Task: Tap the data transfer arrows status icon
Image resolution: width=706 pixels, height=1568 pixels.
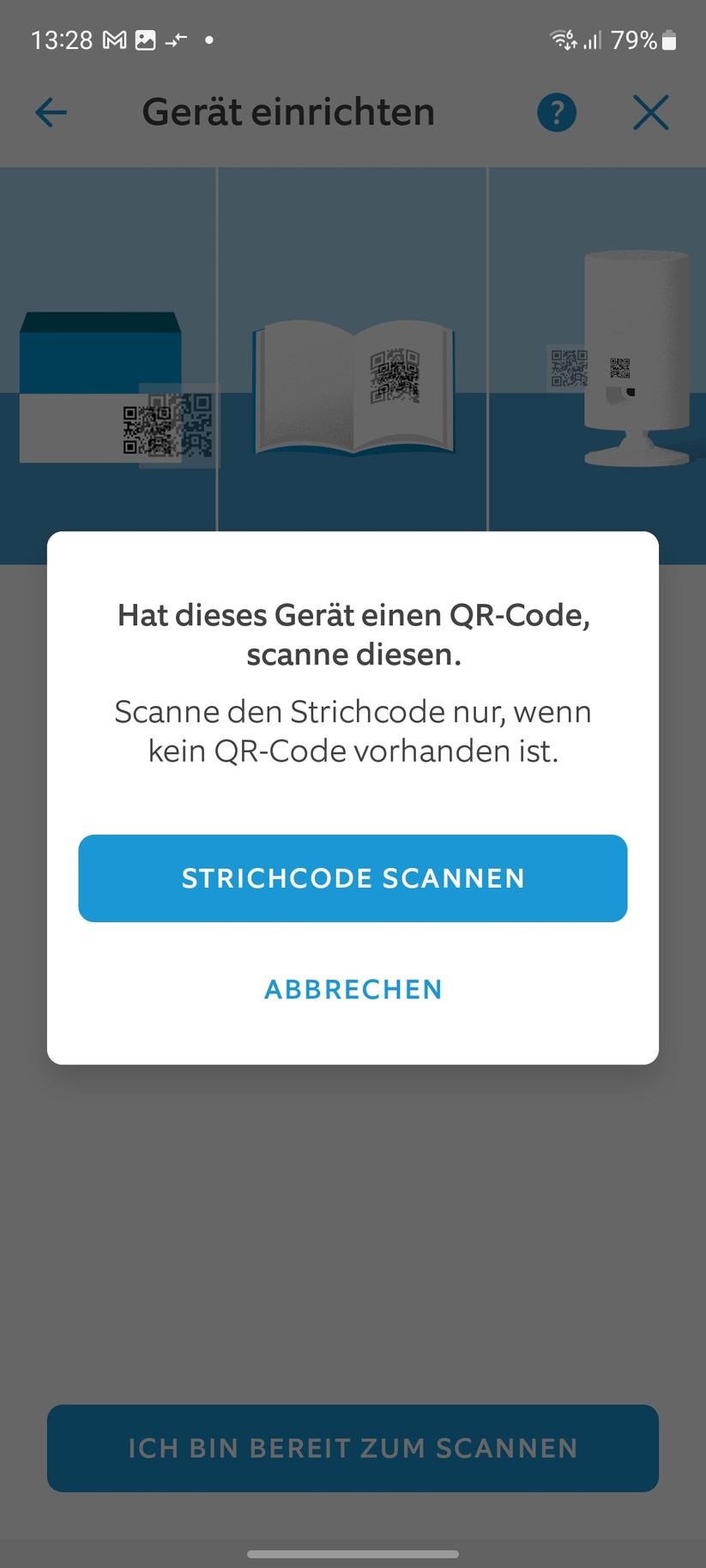Action: [x=176, y=39]
